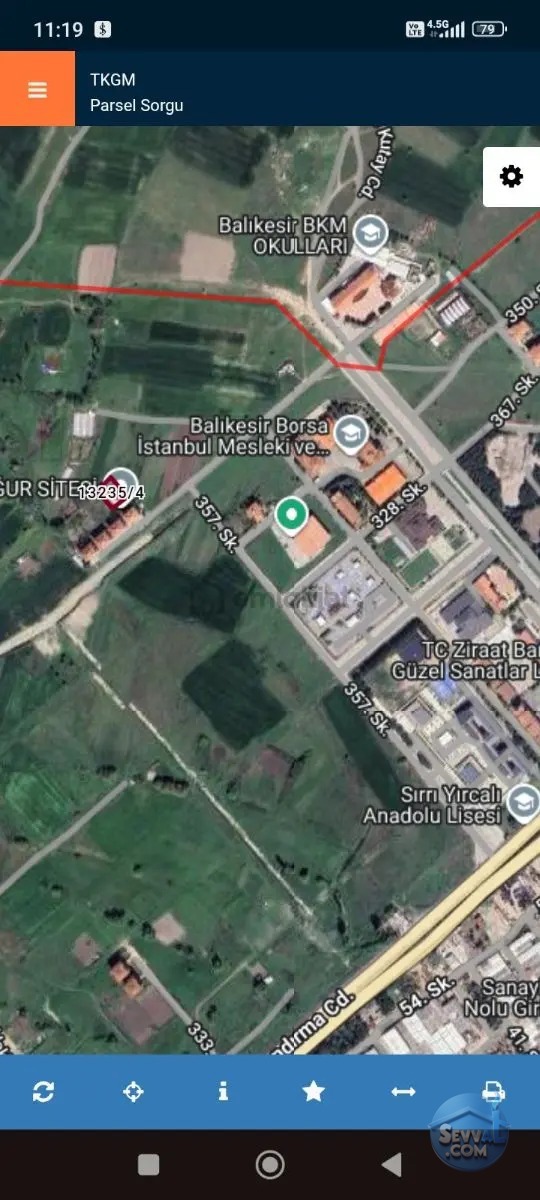
Task: Show parcel information
Action: tap(223, 1091)
